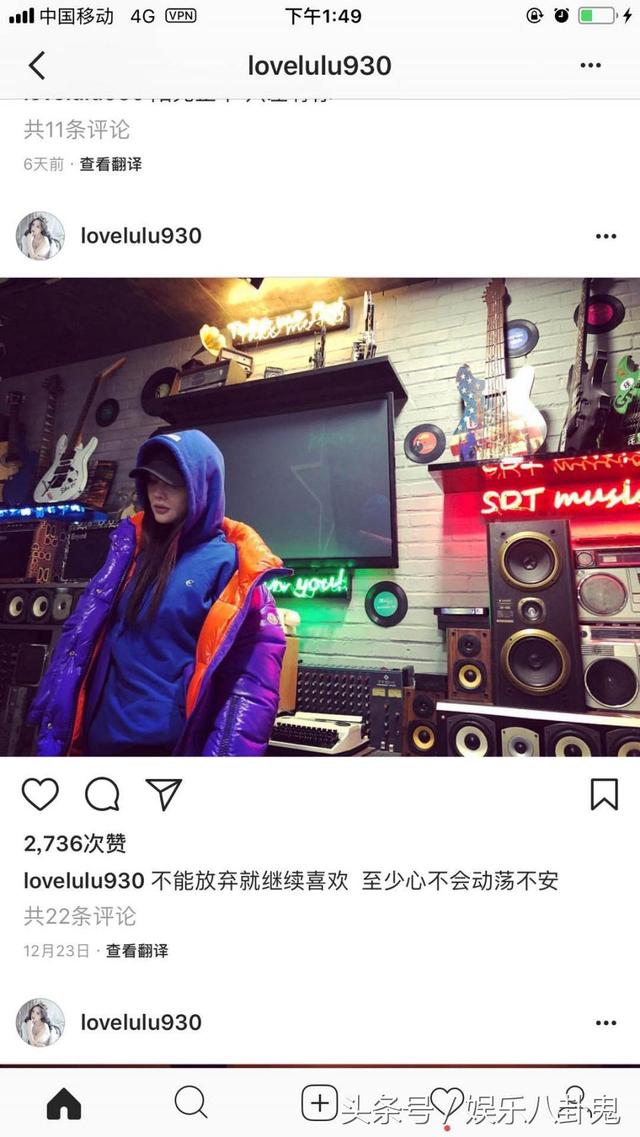Open options for the studio photo post
Image resolution: width=640 pixels, height=1137 pixels.
(x=606, y=237)
